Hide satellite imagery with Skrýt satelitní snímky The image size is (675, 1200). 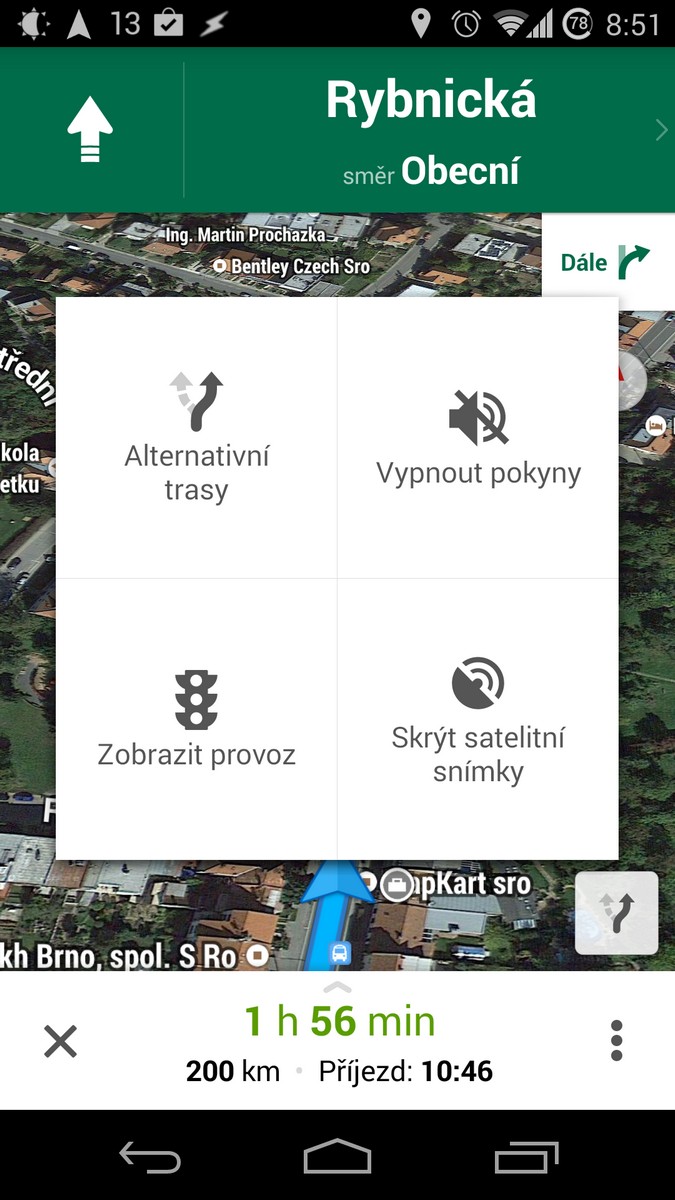(478, 719)
